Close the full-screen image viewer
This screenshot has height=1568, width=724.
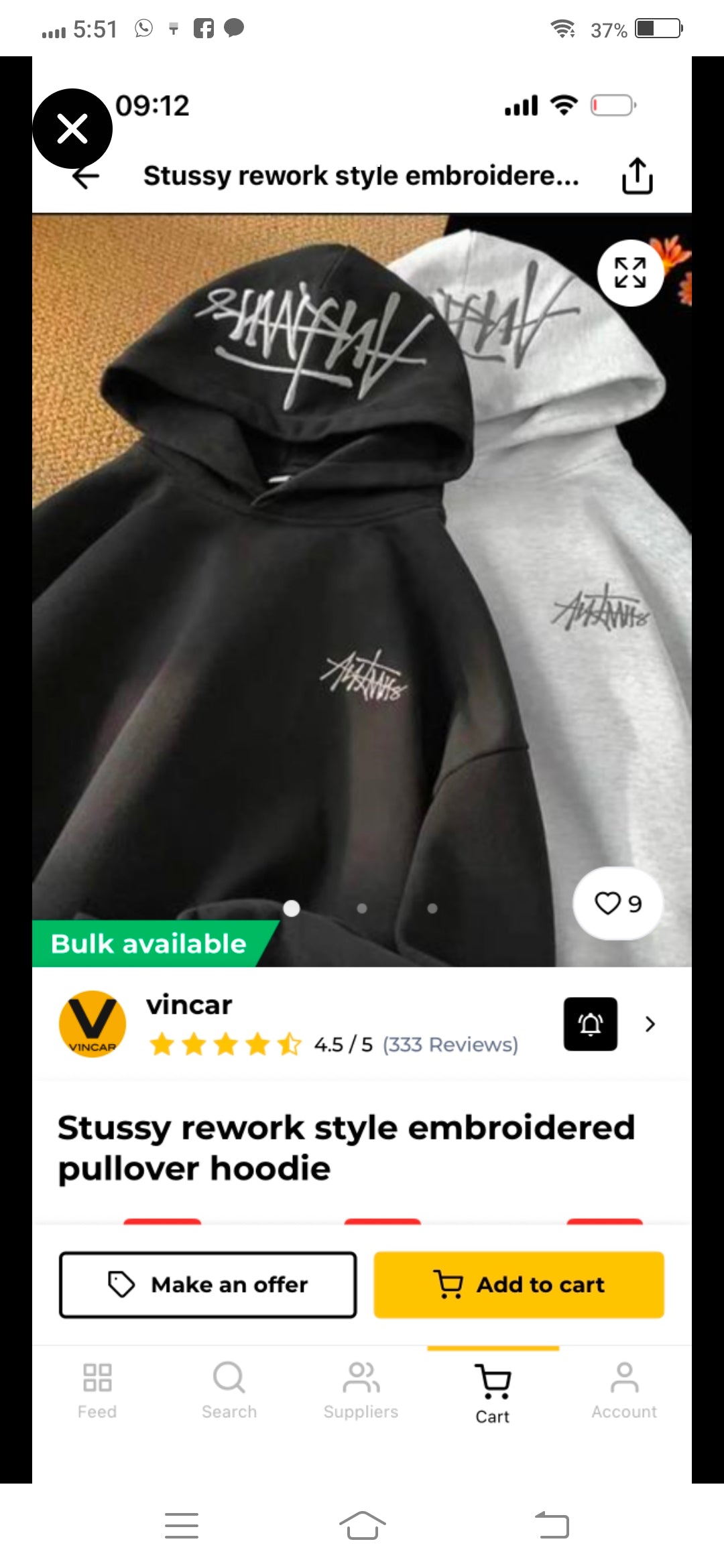pyautogui.click(x=72, y=129)
